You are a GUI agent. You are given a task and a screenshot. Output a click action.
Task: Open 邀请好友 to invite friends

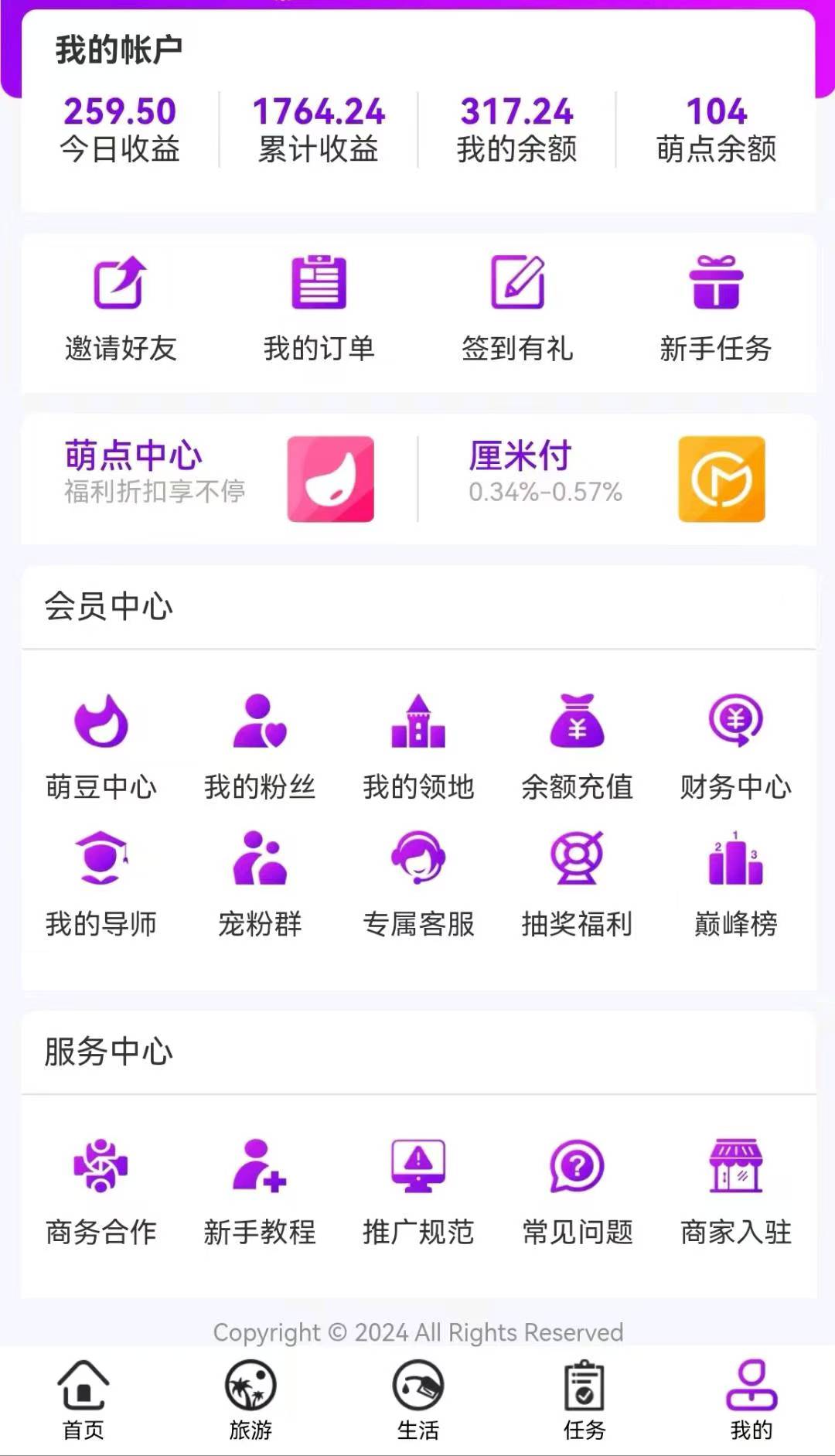pos(121,309)
